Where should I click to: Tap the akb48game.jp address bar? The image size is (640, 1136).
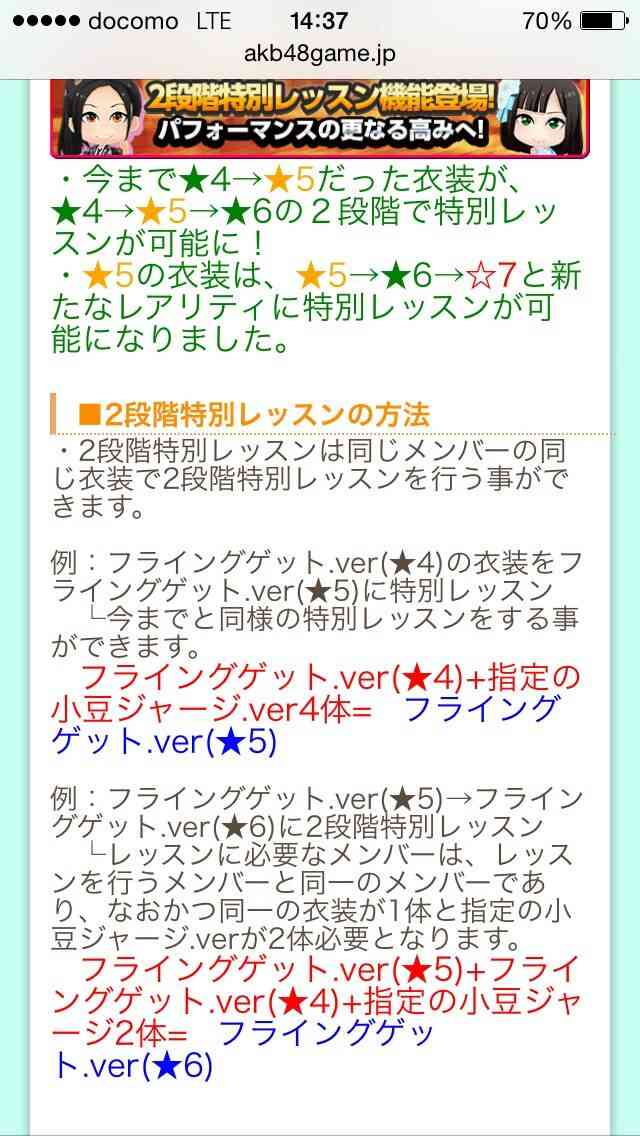[x=320, y=54]
